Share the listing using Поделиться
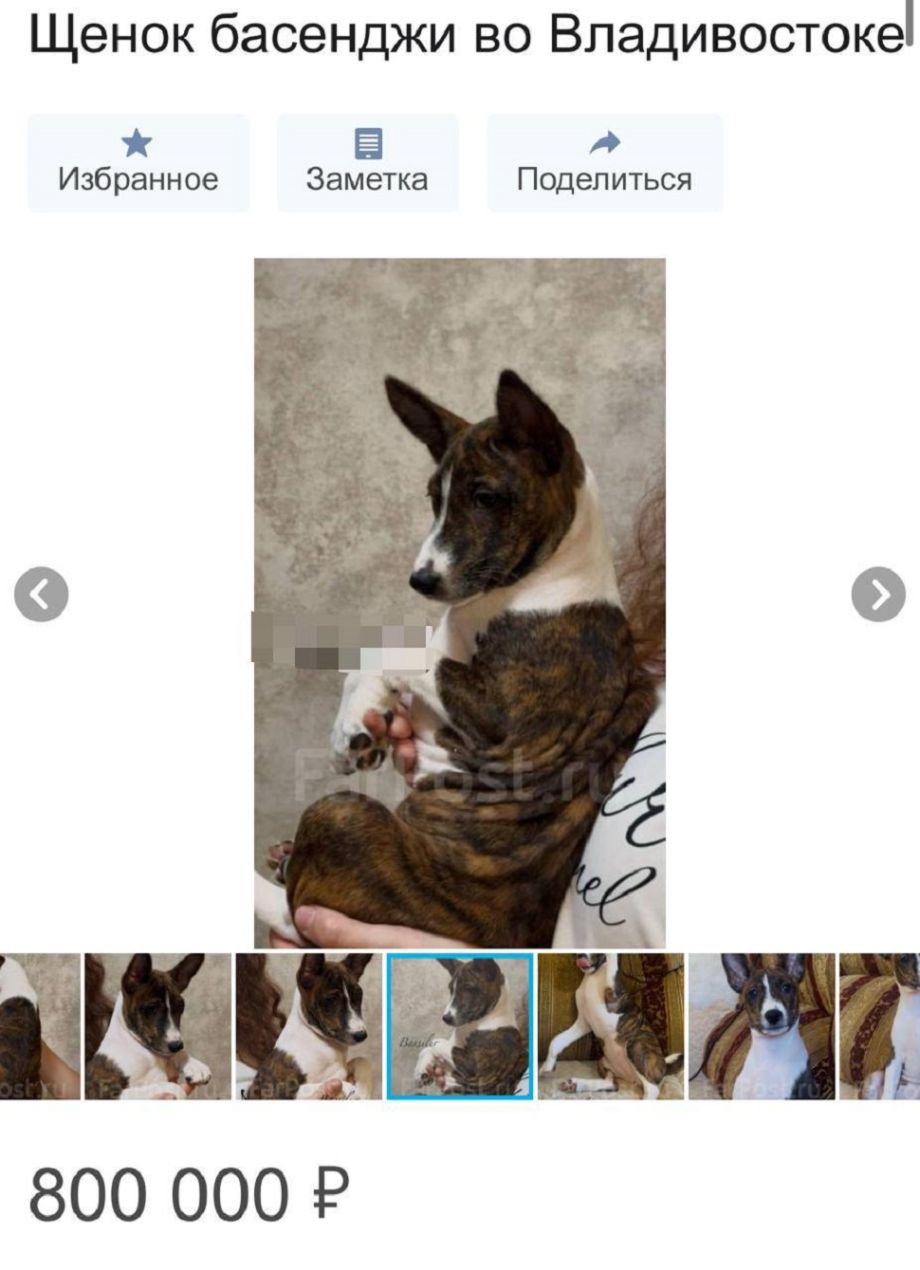 tap(604, 178)
